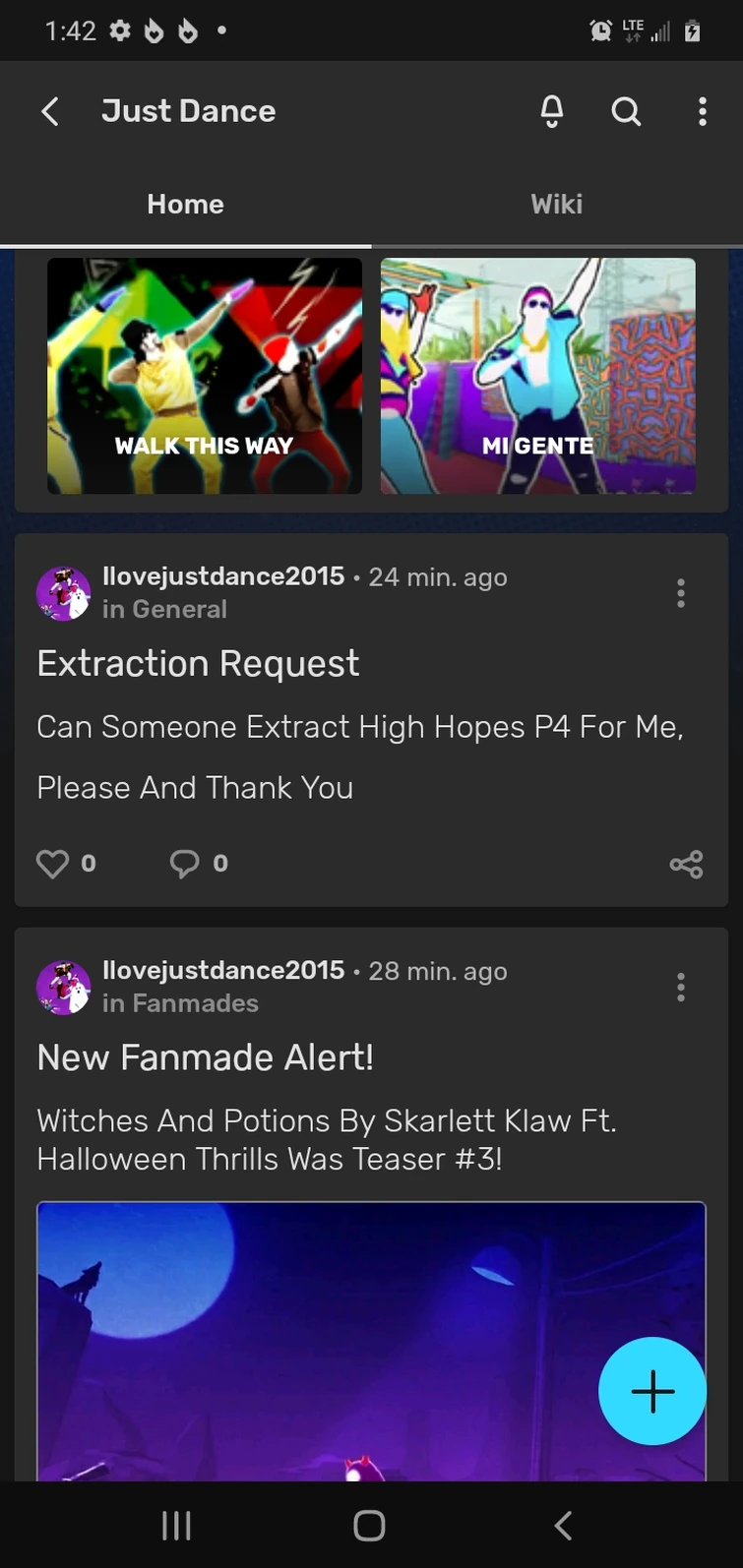
Task: Select the Home tab
Action: pyautogui.click(x=185, y=204)
